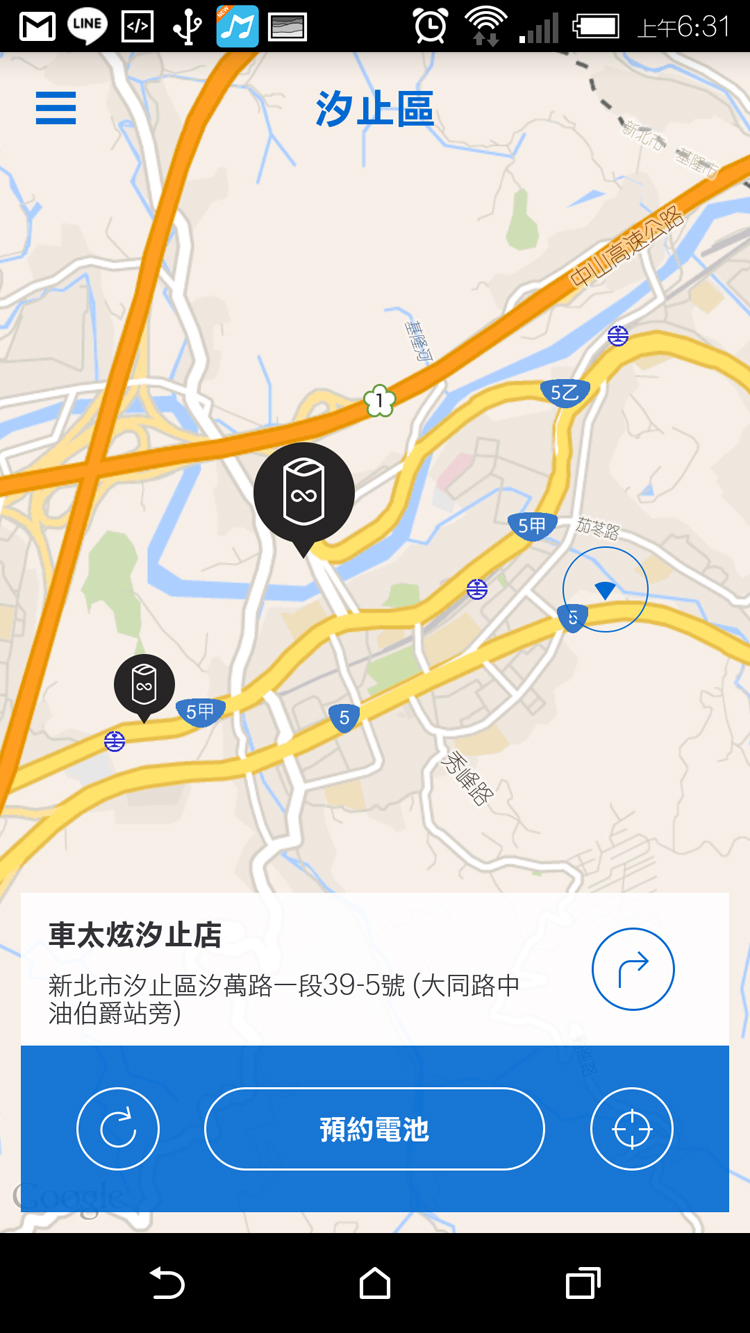The height and width of the screenshot is (1333, 750).
Task: Go back with the system back button
Action: tap(167, 1283)
